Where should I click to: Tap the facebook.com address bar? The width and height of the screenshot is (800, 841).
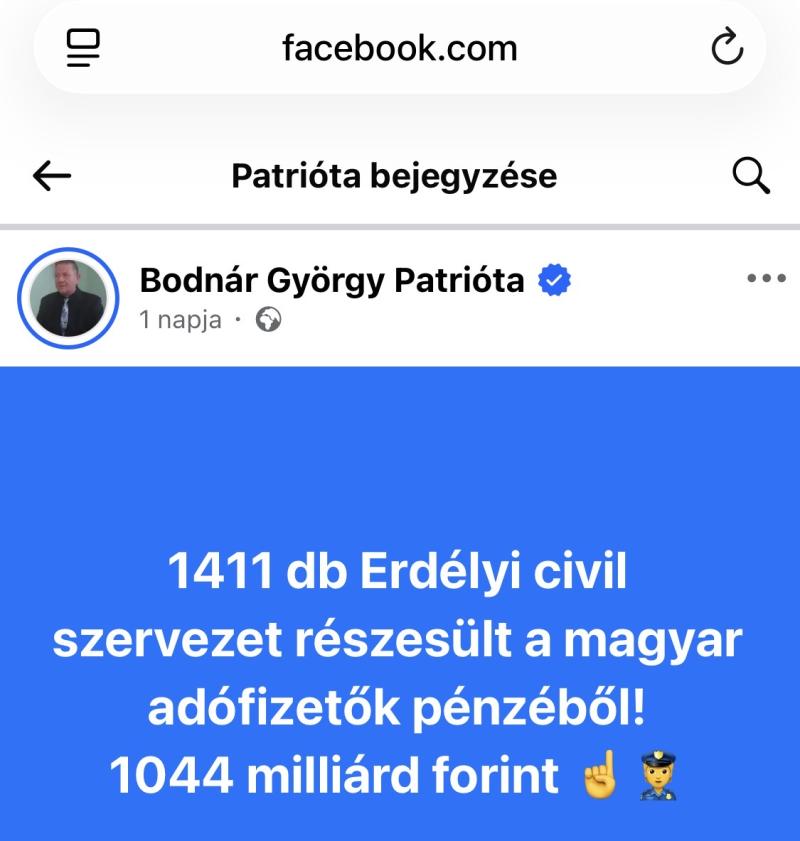coord(400,47)
